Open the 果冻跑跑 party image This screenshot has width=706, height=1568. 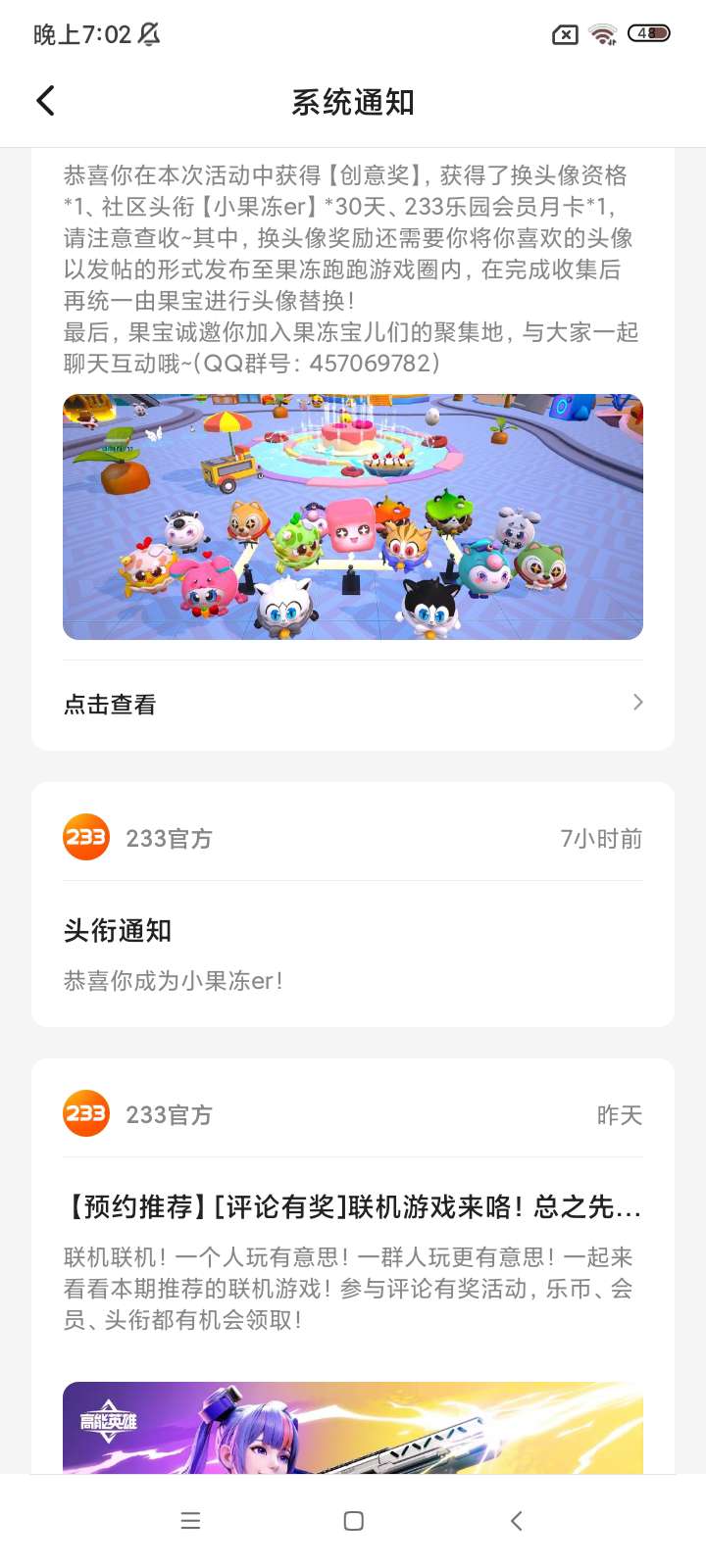point(353,516)
